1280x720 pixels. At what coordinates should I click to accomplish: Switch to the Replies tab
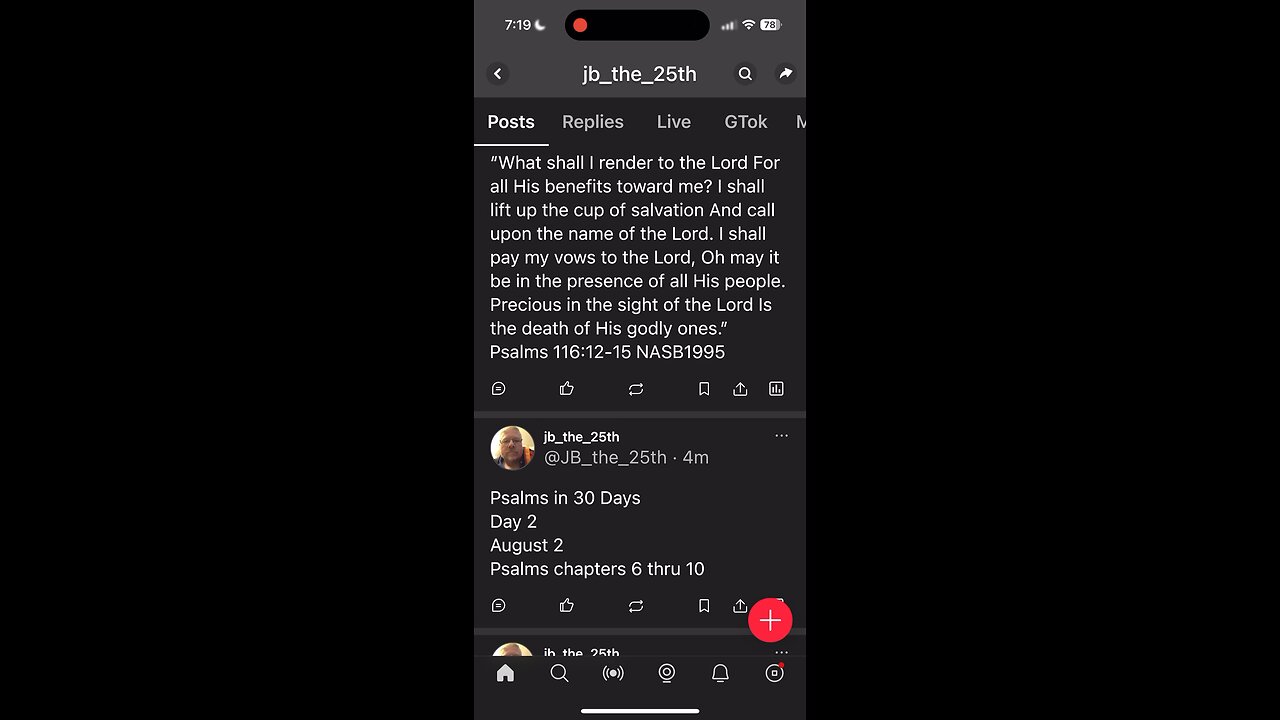[x=592, y=122]
